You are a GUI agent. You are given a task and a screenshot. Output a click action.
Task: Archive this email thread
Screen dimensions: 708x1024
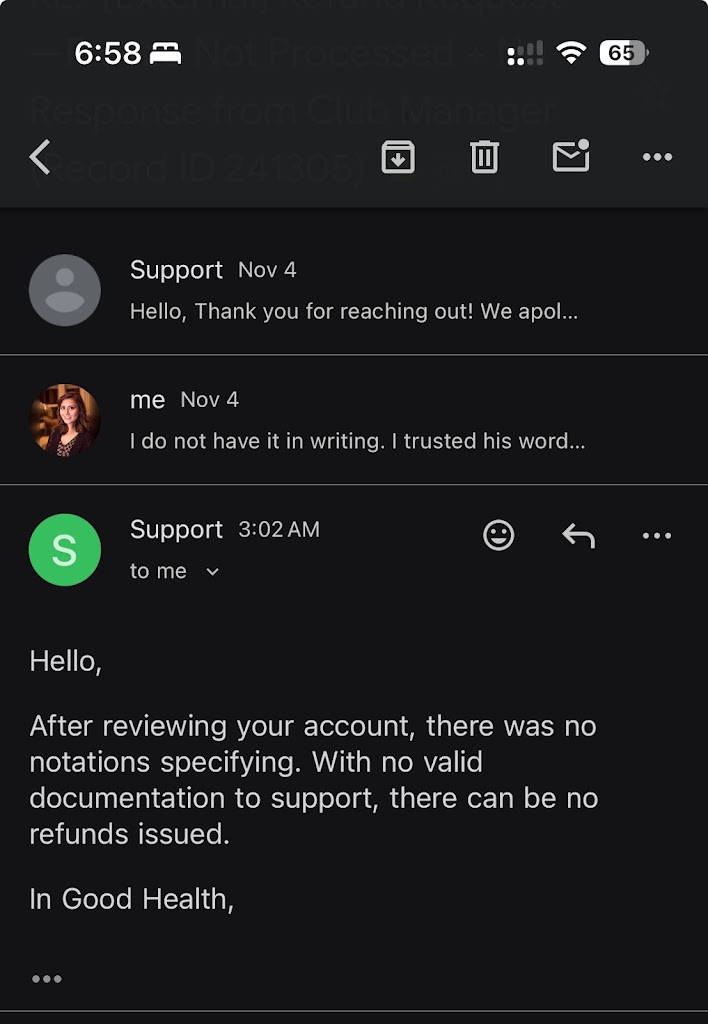[398, 157]
